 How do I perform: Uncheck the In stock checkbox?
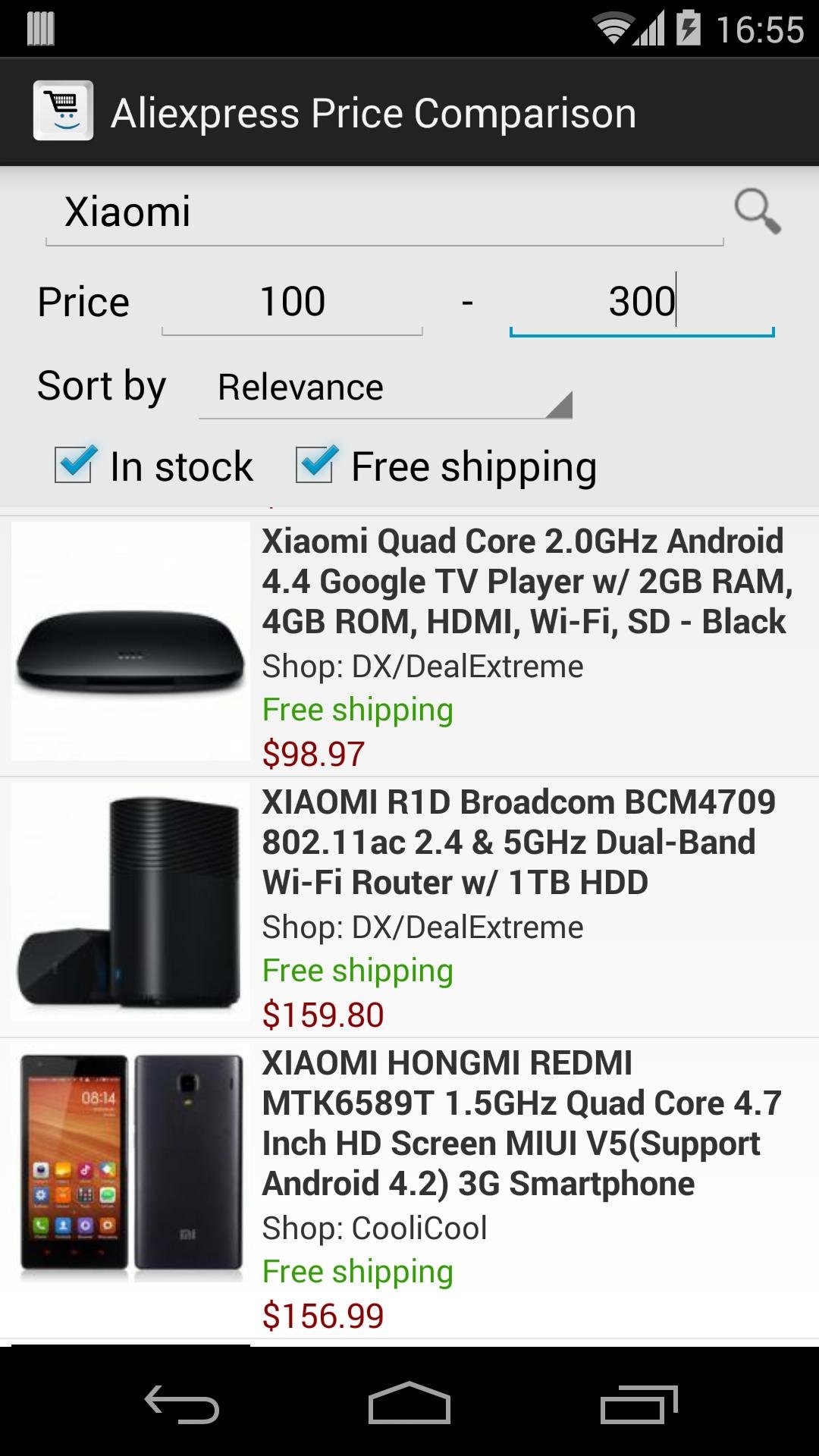tap(75, 464)
